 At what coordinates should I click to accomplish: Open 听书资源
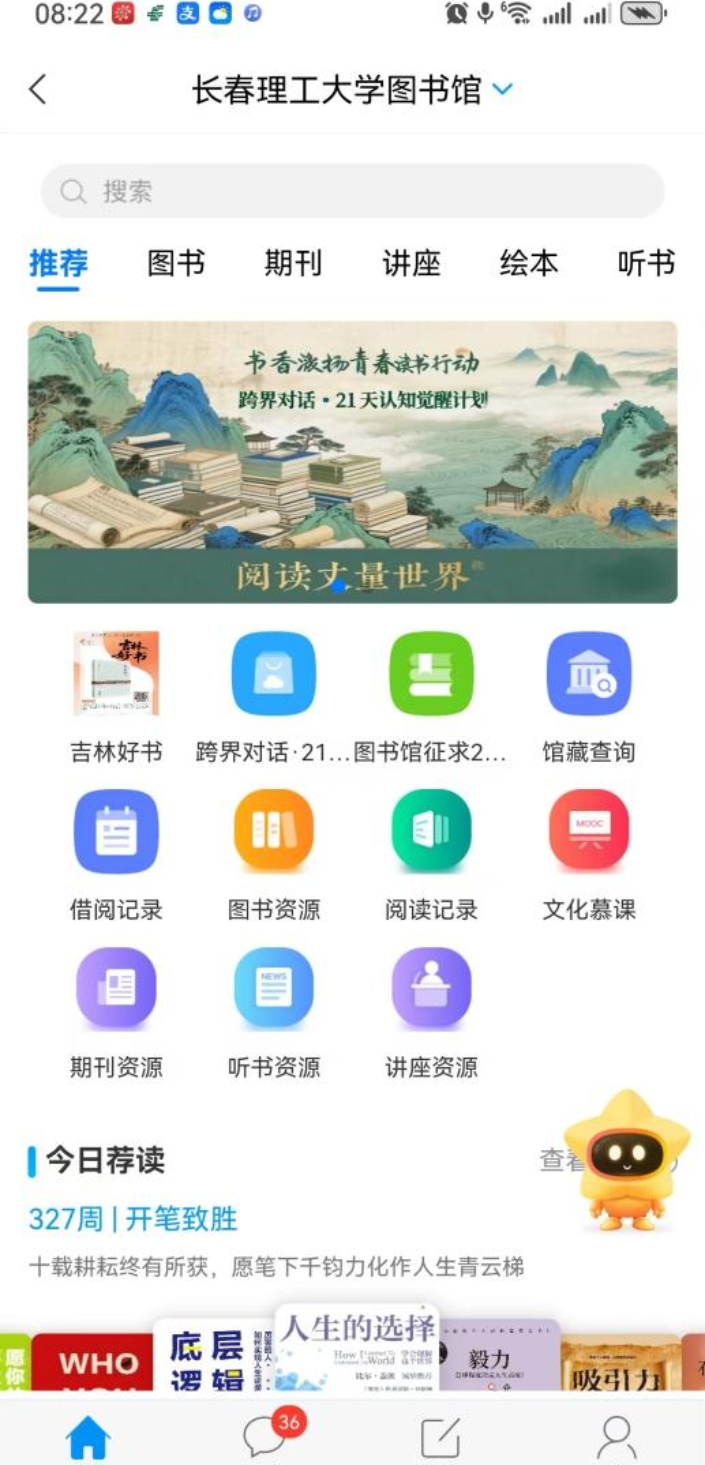point(273,989)
